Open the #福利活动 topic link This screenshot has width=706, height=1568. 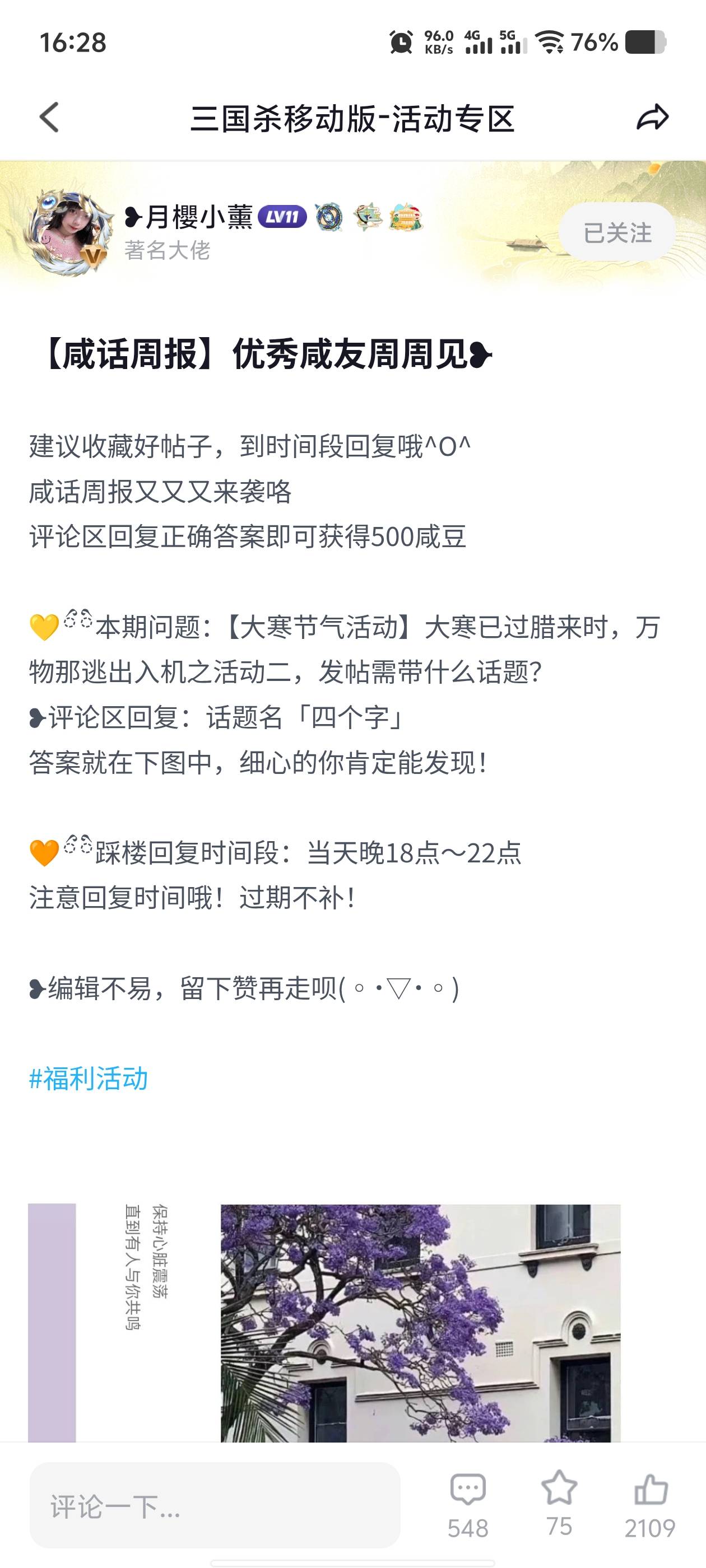click(89, 1079)
